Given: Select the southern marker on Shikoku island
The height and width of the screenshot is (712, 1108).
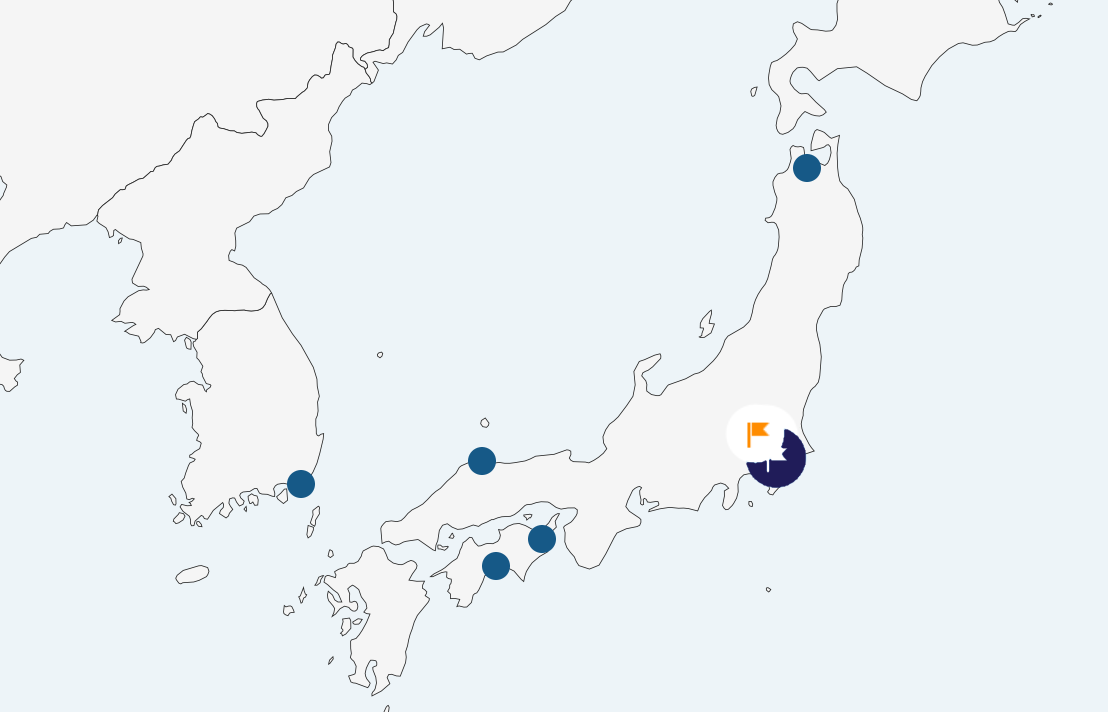Looking at the screenshot, I should click(496, 566).
